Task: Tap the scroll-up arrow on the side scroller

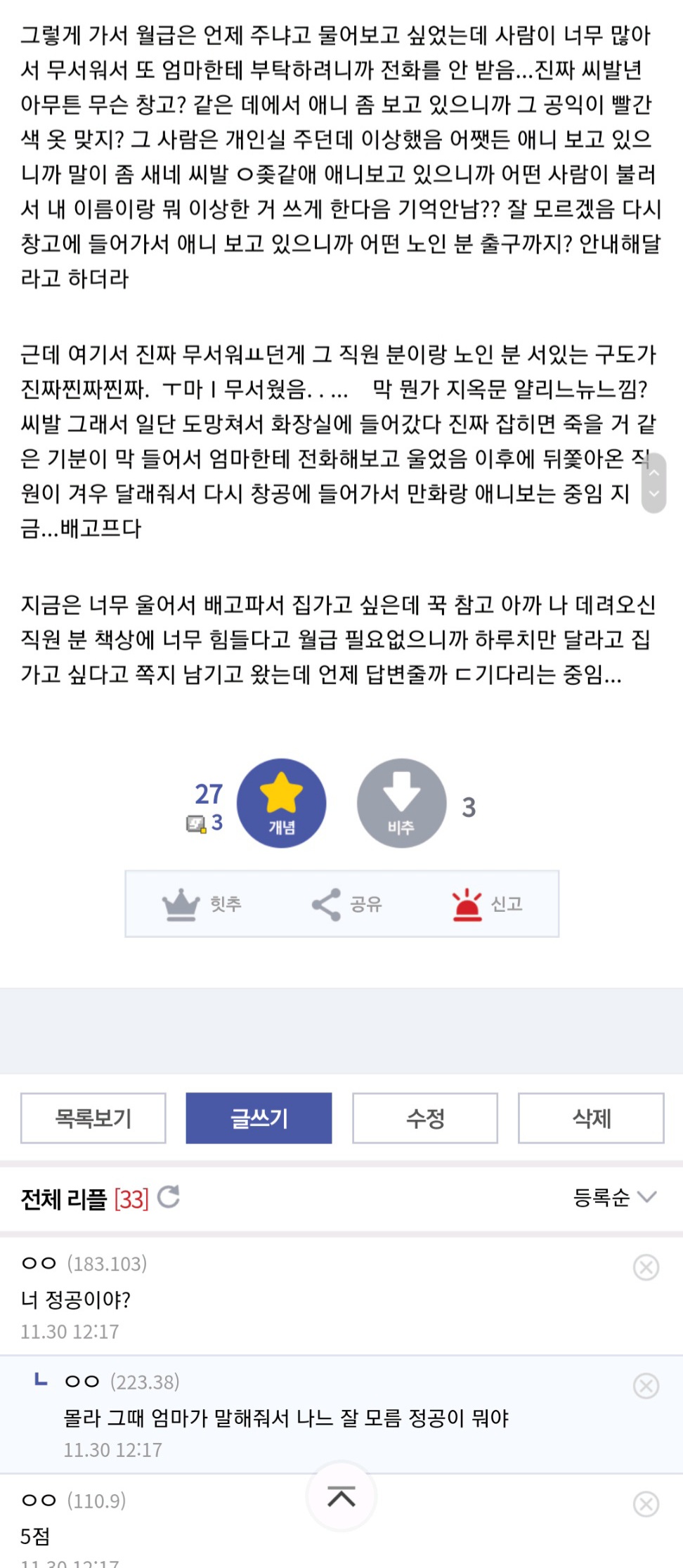Action: [x=654, y=472]
